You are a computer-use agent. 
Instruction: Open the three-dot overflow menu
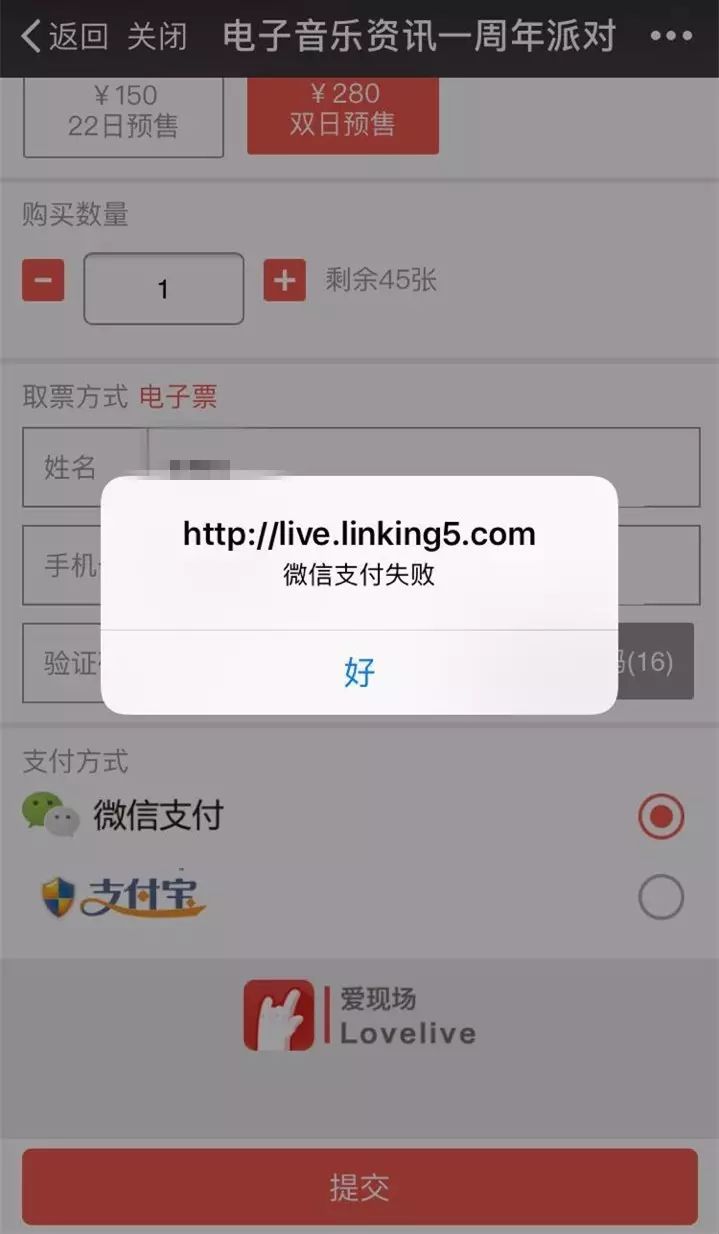tap(670, 37)
